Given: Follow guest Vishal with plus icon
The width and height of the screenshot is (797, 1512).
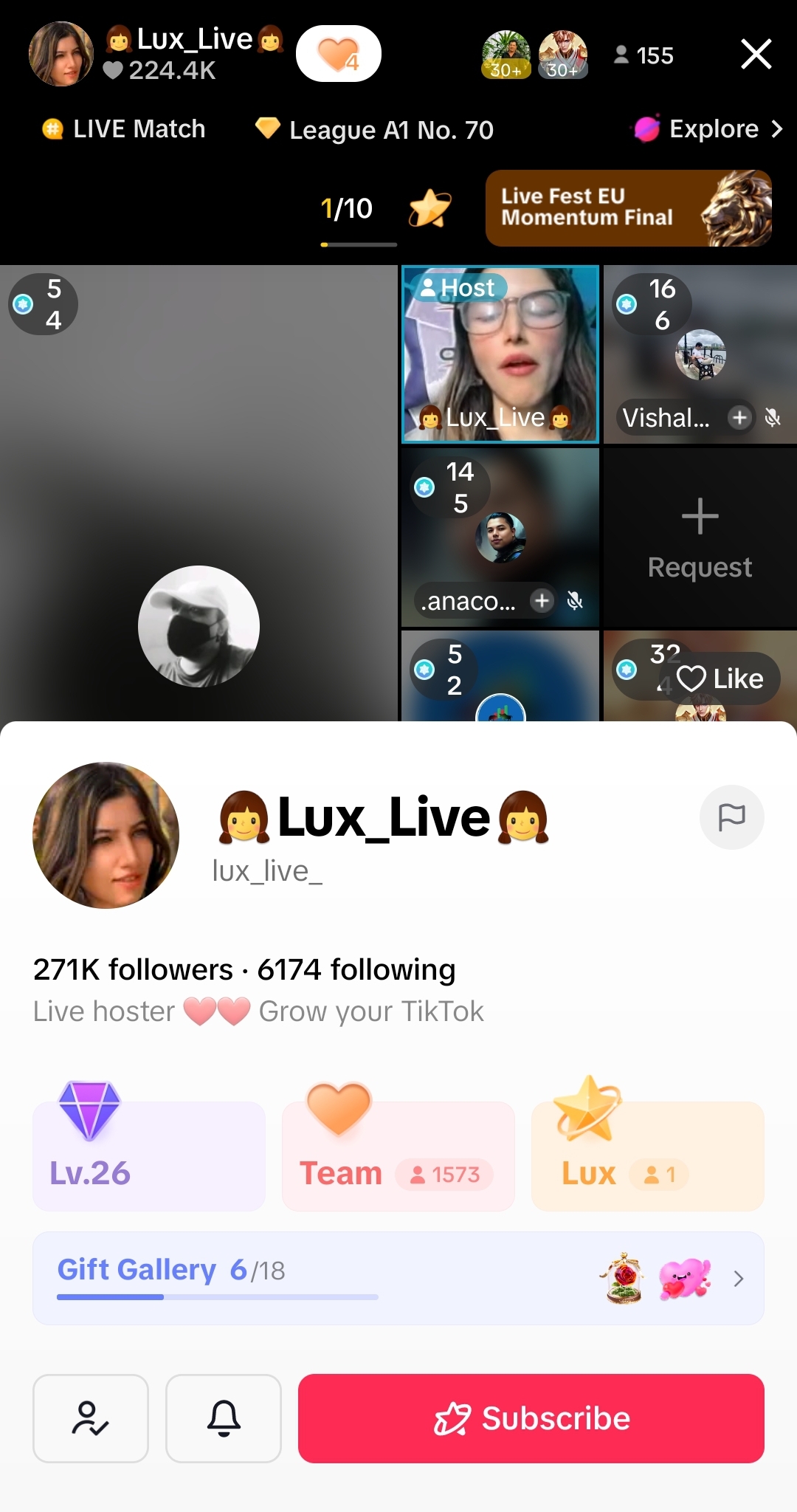Looking at the screenshot, I should click(739, 418).
